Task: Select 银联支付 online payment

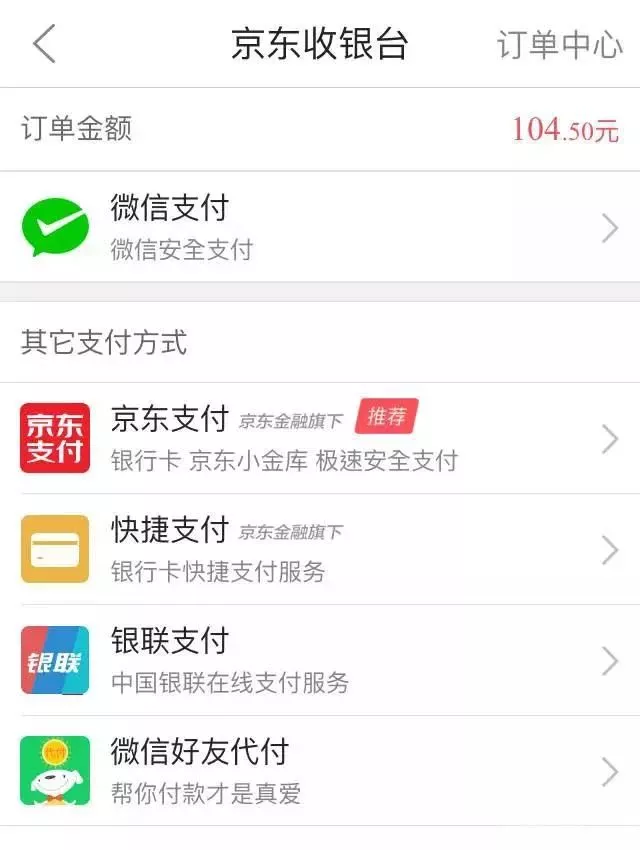Action: [320, 660]
